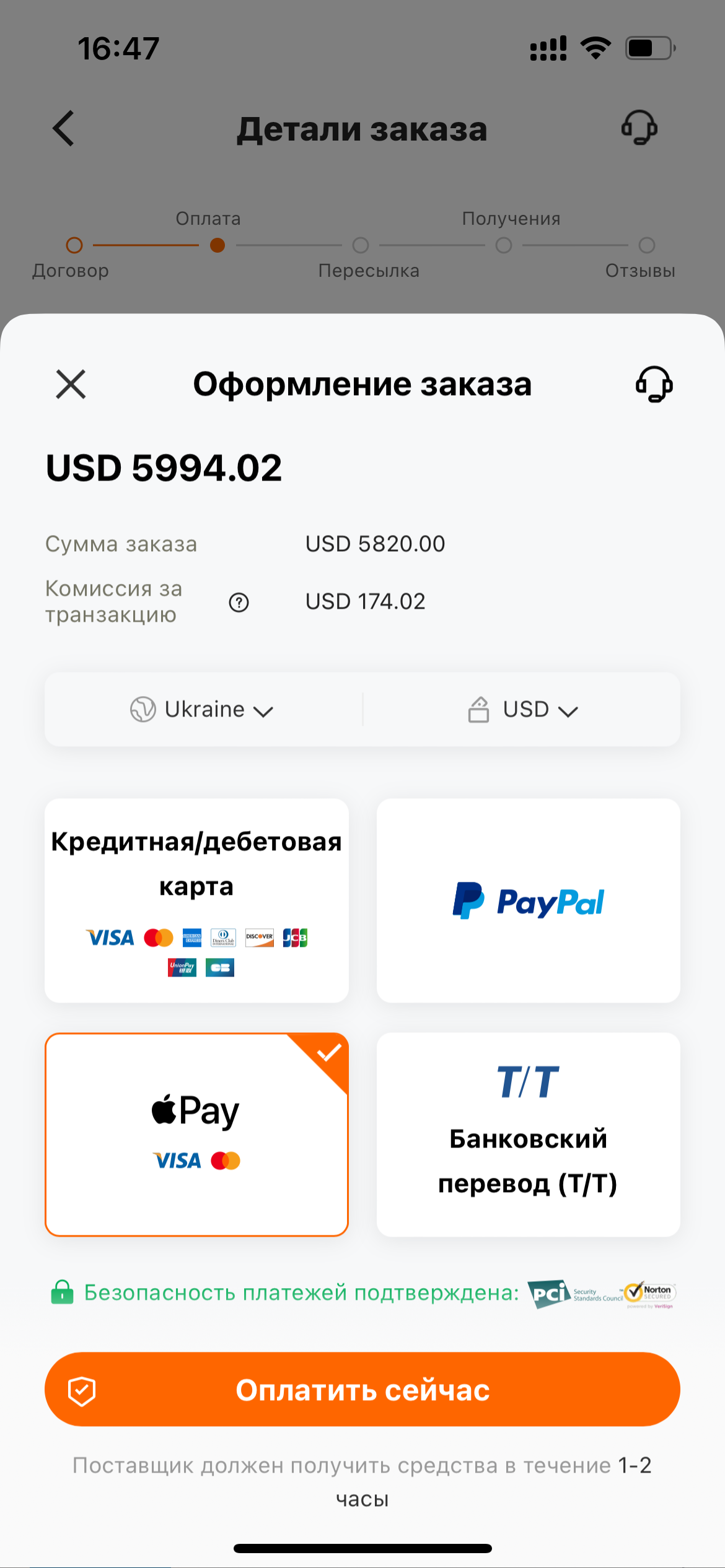Tap Оплатить сейчас button
This screenshot has height=1568, width=725.
point(362,1389)
